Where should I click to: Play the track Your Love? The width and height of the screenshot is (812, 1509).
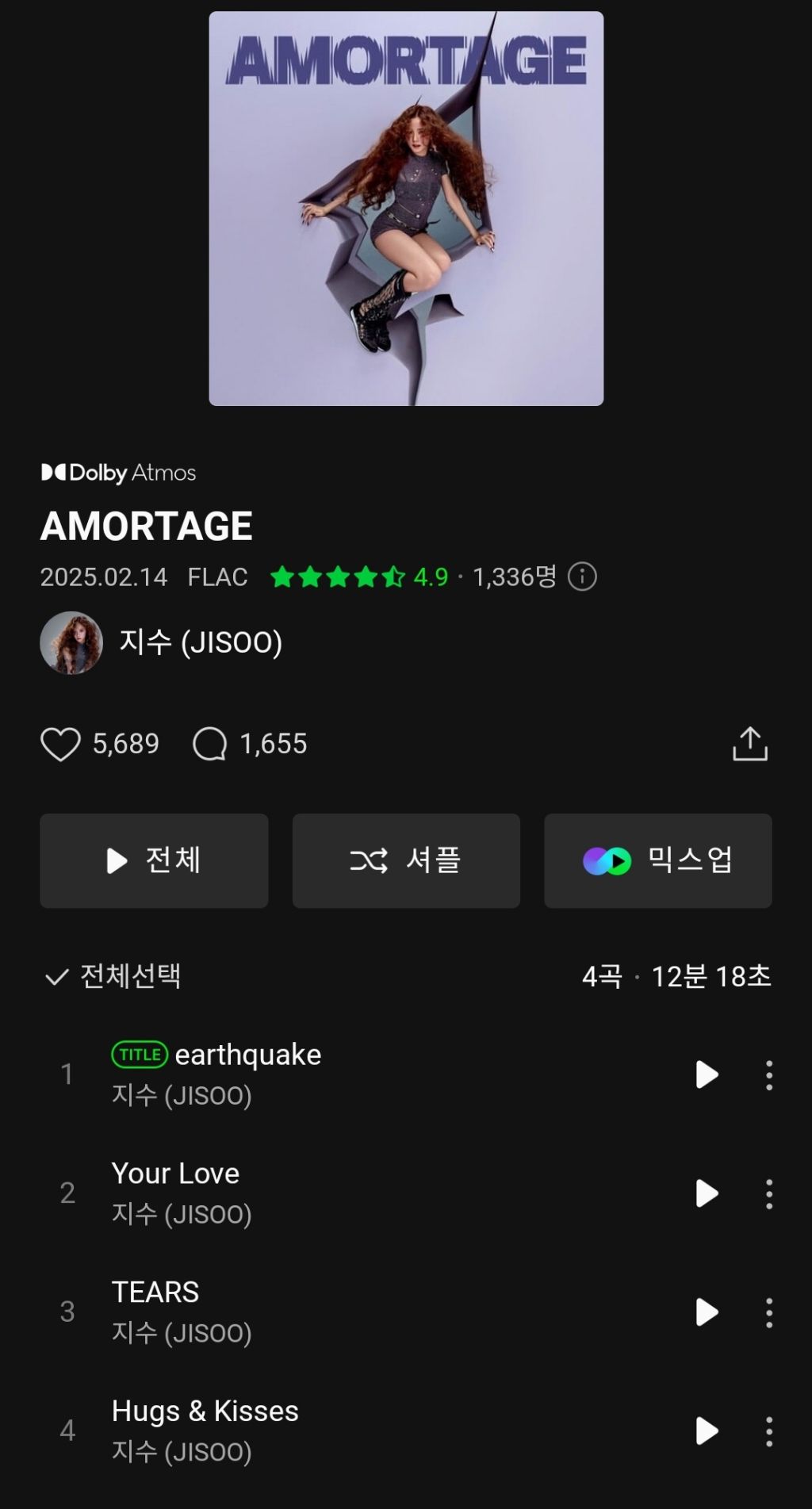tap(706, 1193)
